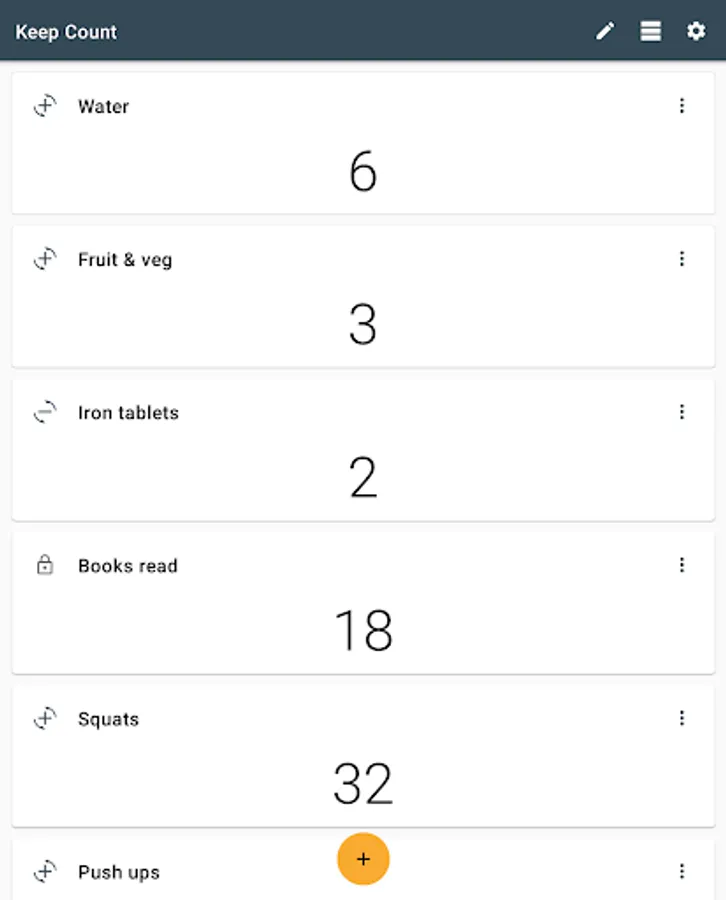Open the overflow menu for Books read
Viewport: 726px width, 900px height.
coord(682,565)
